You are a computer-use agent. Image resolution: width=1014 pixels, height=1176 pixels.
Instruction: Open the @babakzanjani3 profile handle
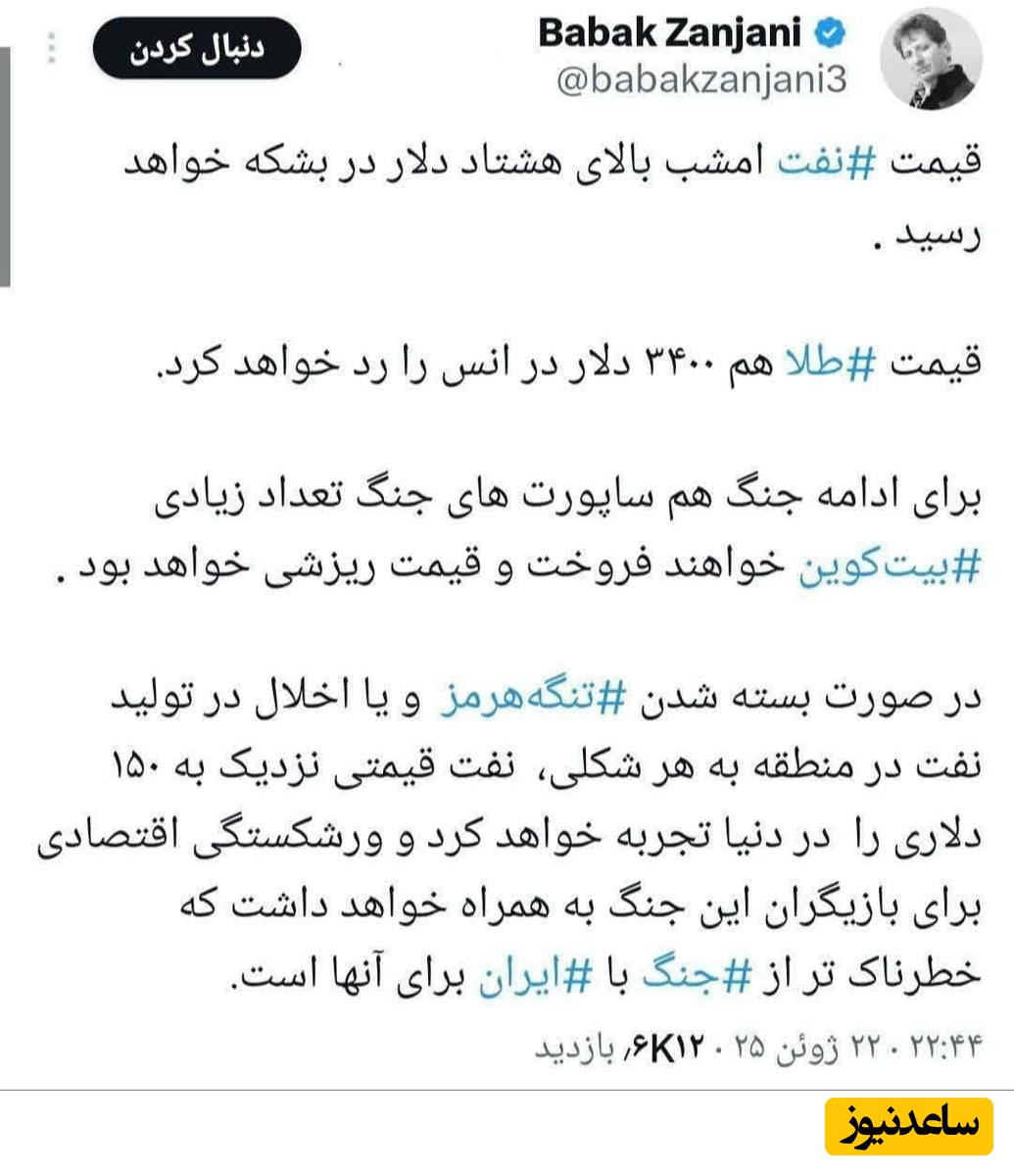[700, 80]
